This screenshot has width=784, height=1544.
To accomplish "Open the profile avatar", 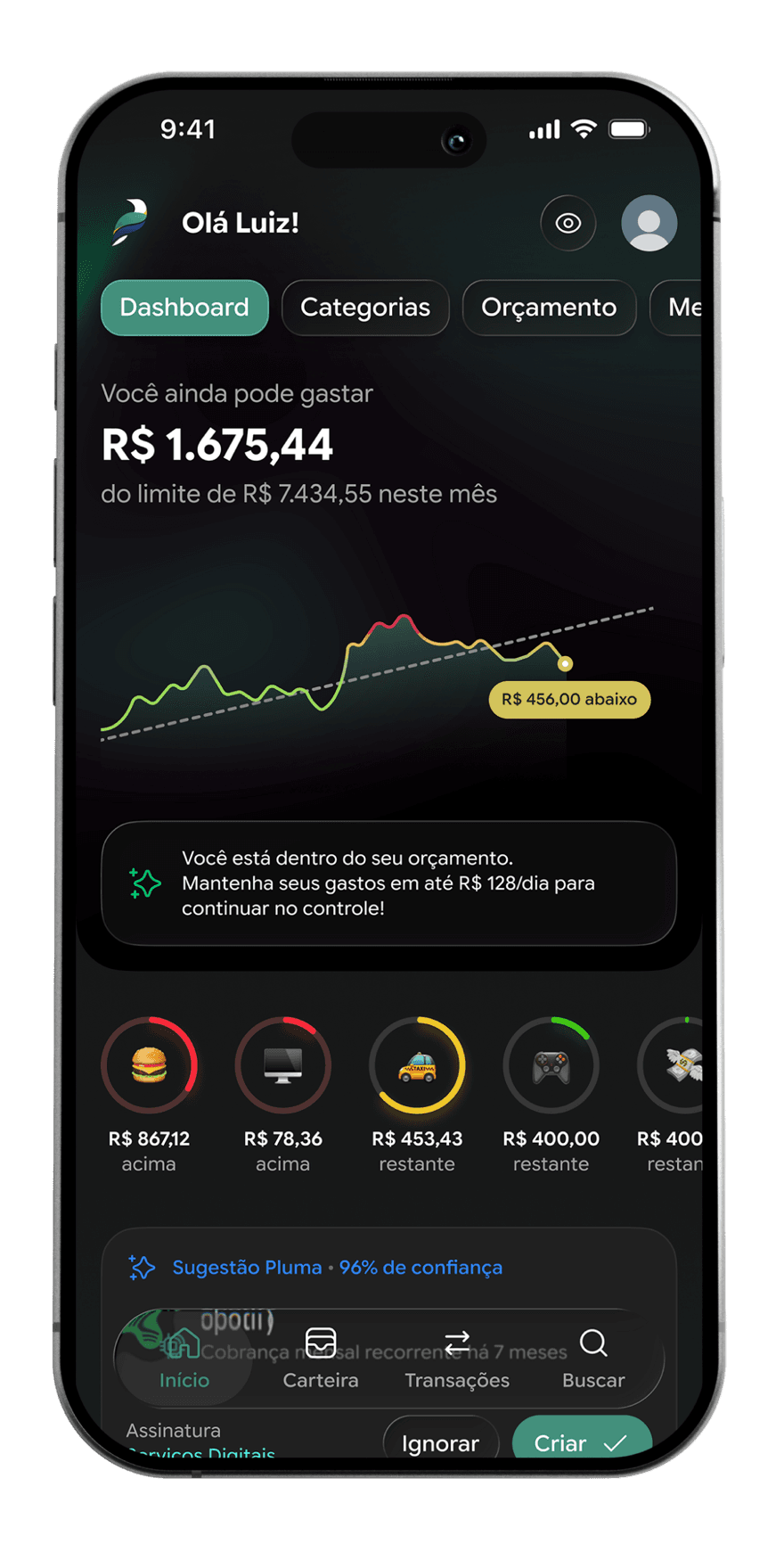I will [649, 223].
